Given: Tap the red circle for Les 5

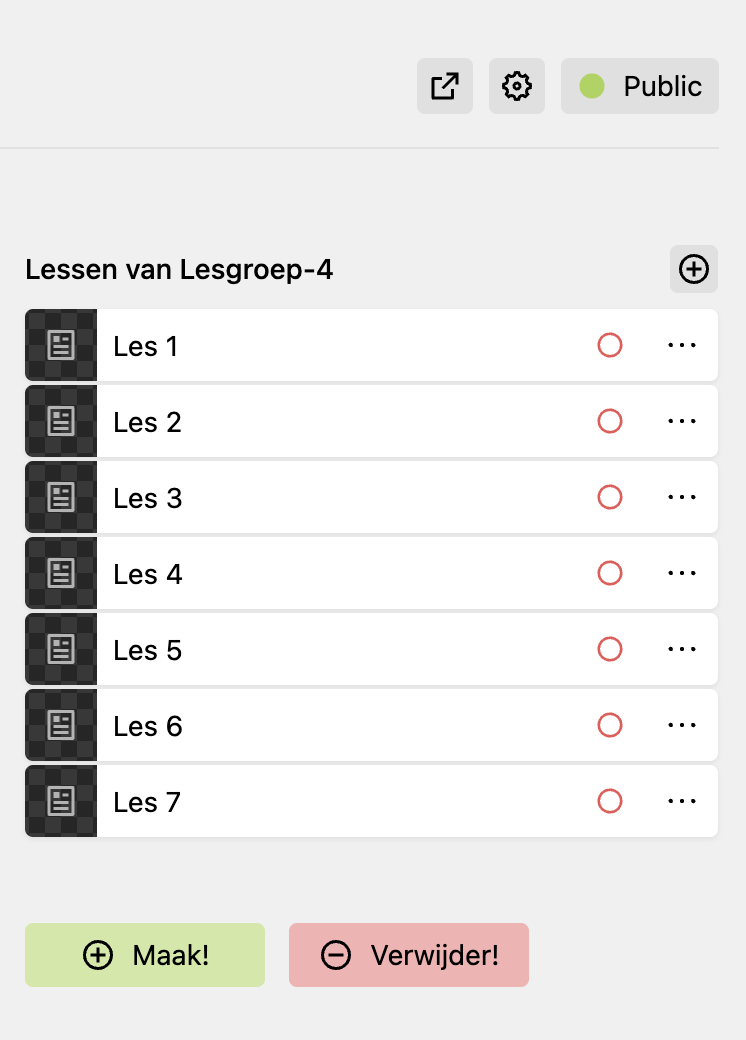Looking at the screenshot, I should click(610, 649).
